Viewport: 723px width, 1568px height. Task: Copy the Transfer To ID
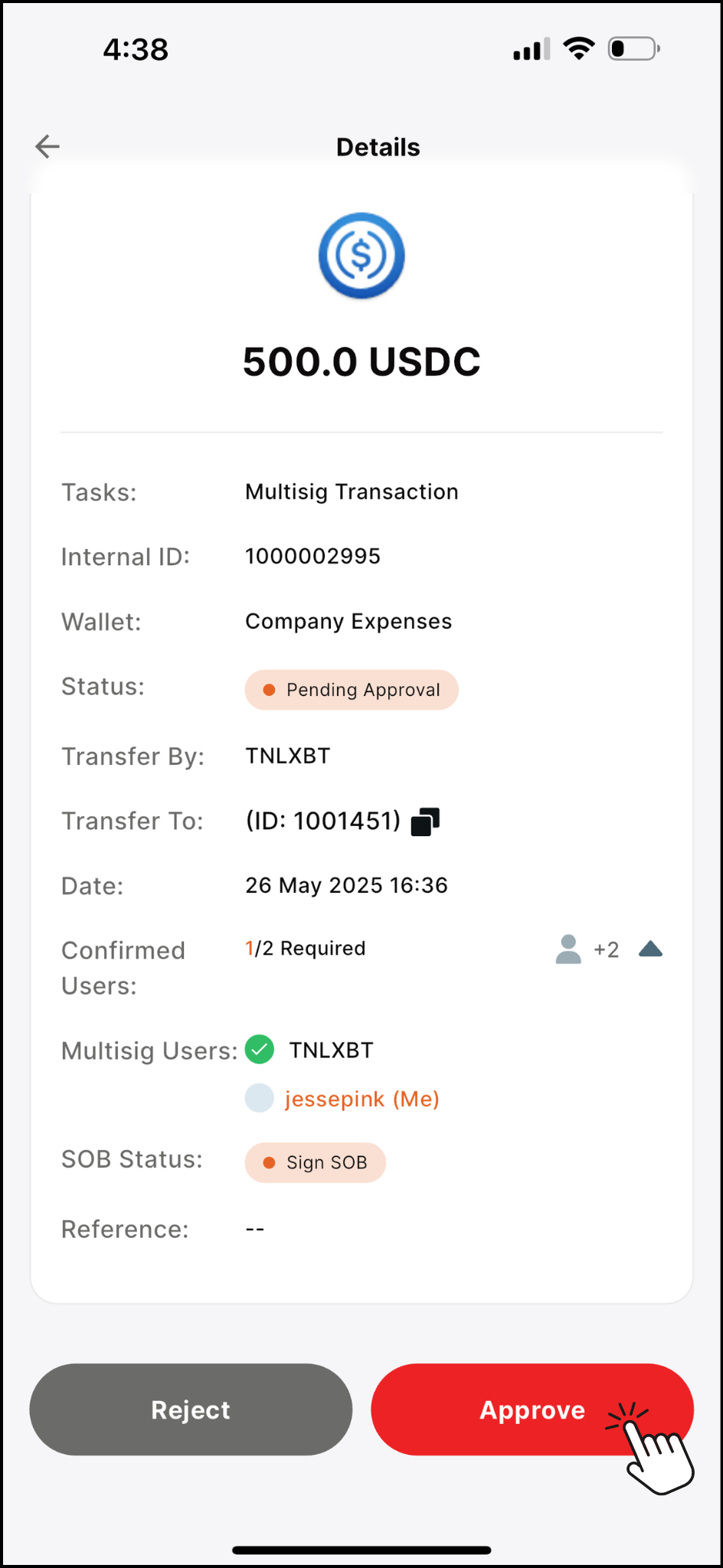tap(425, 822)
